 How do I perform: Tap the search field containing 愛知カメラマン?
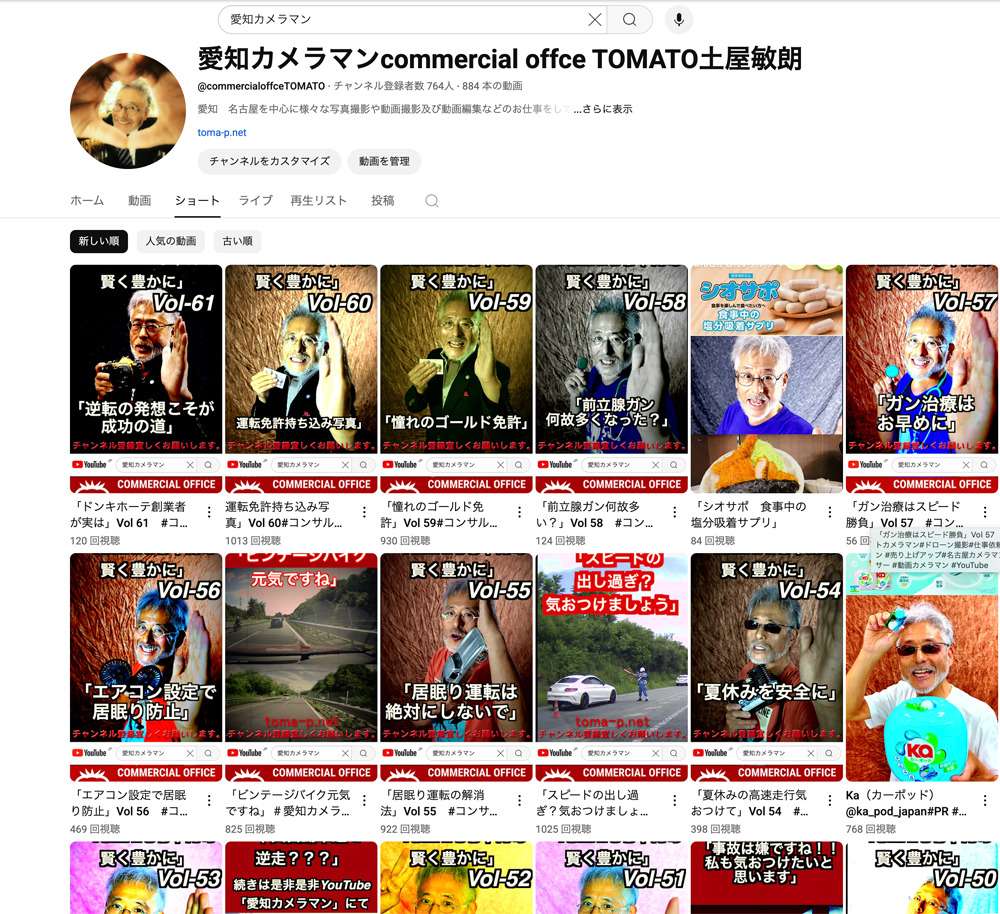pos(400,19)
